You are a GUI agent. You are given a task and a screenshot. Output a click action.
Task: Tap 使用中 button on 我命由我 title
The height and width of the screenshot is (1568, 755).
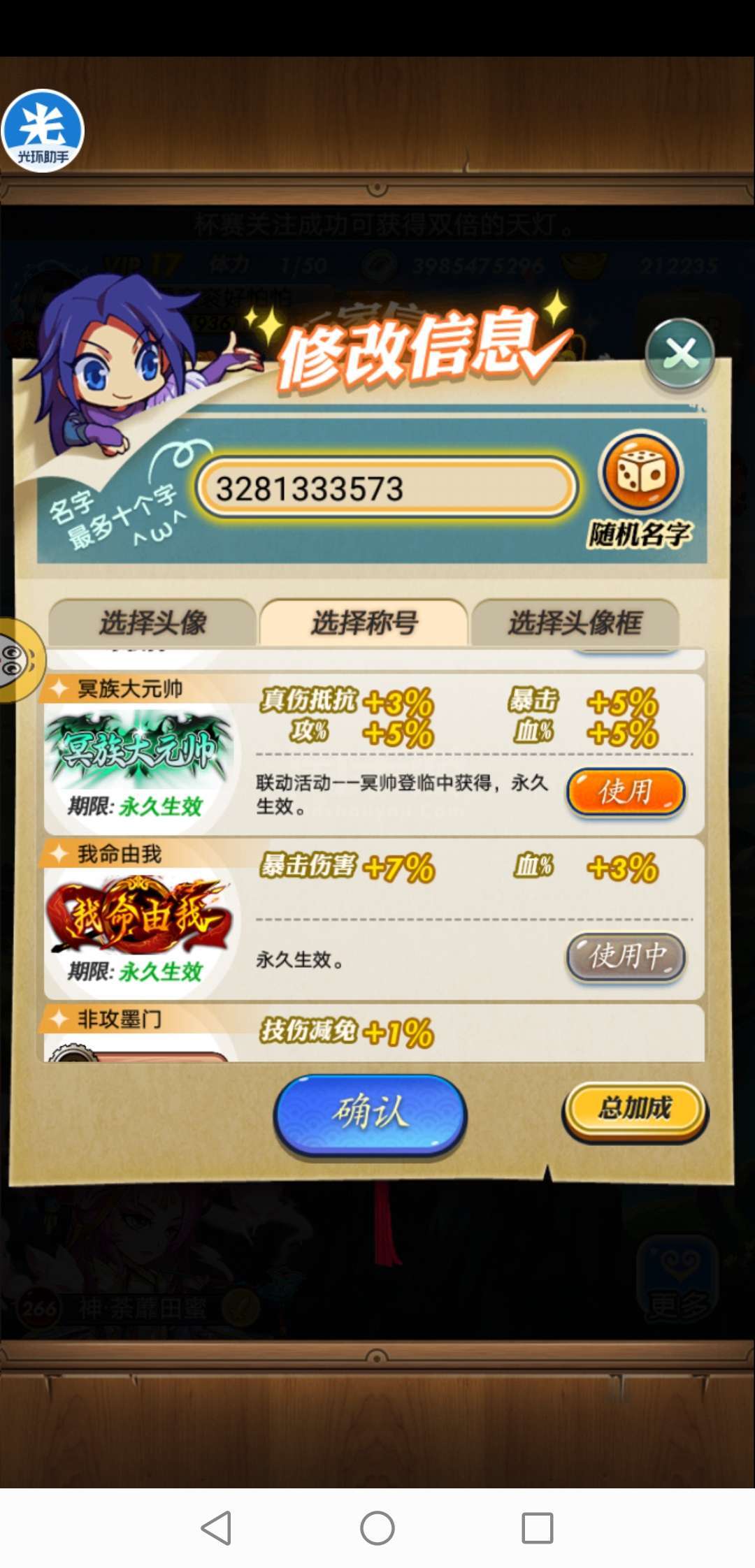pyautogui.click(x=626, y=957)
